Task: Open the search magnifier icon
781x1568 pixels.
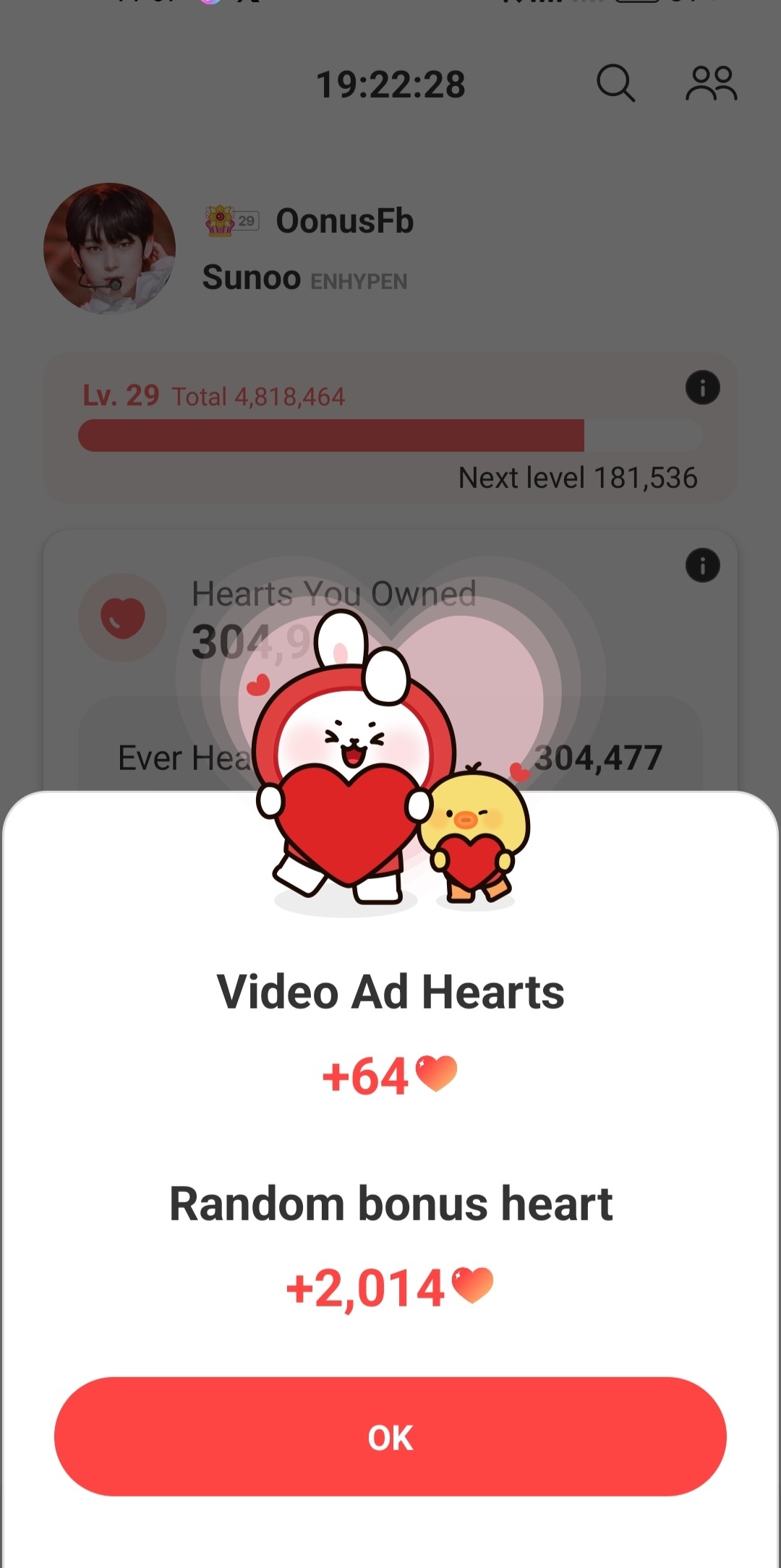Action: click(615, 83)
